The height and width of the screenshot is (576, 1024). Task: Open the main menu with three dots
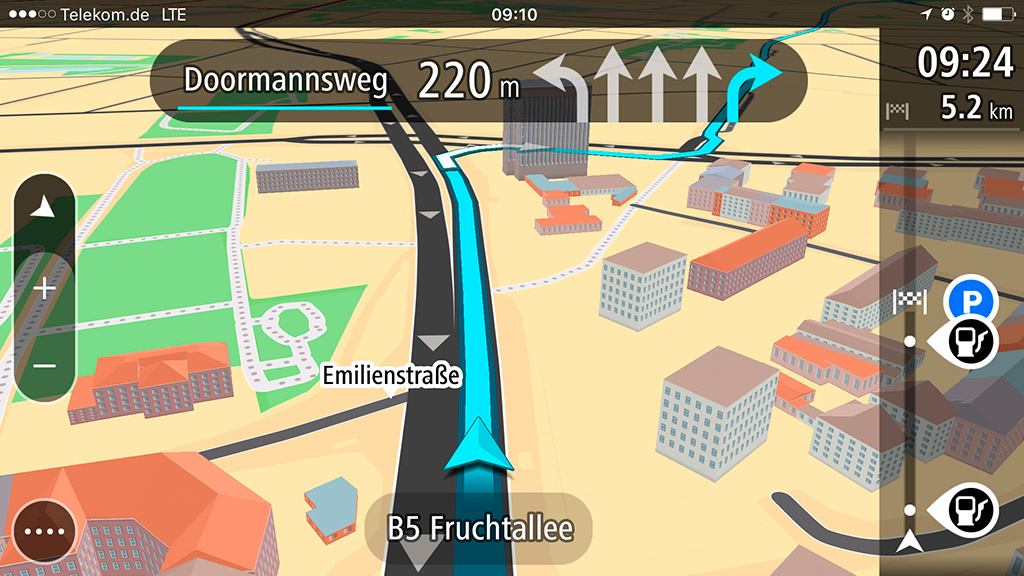[x=43, y=531]
